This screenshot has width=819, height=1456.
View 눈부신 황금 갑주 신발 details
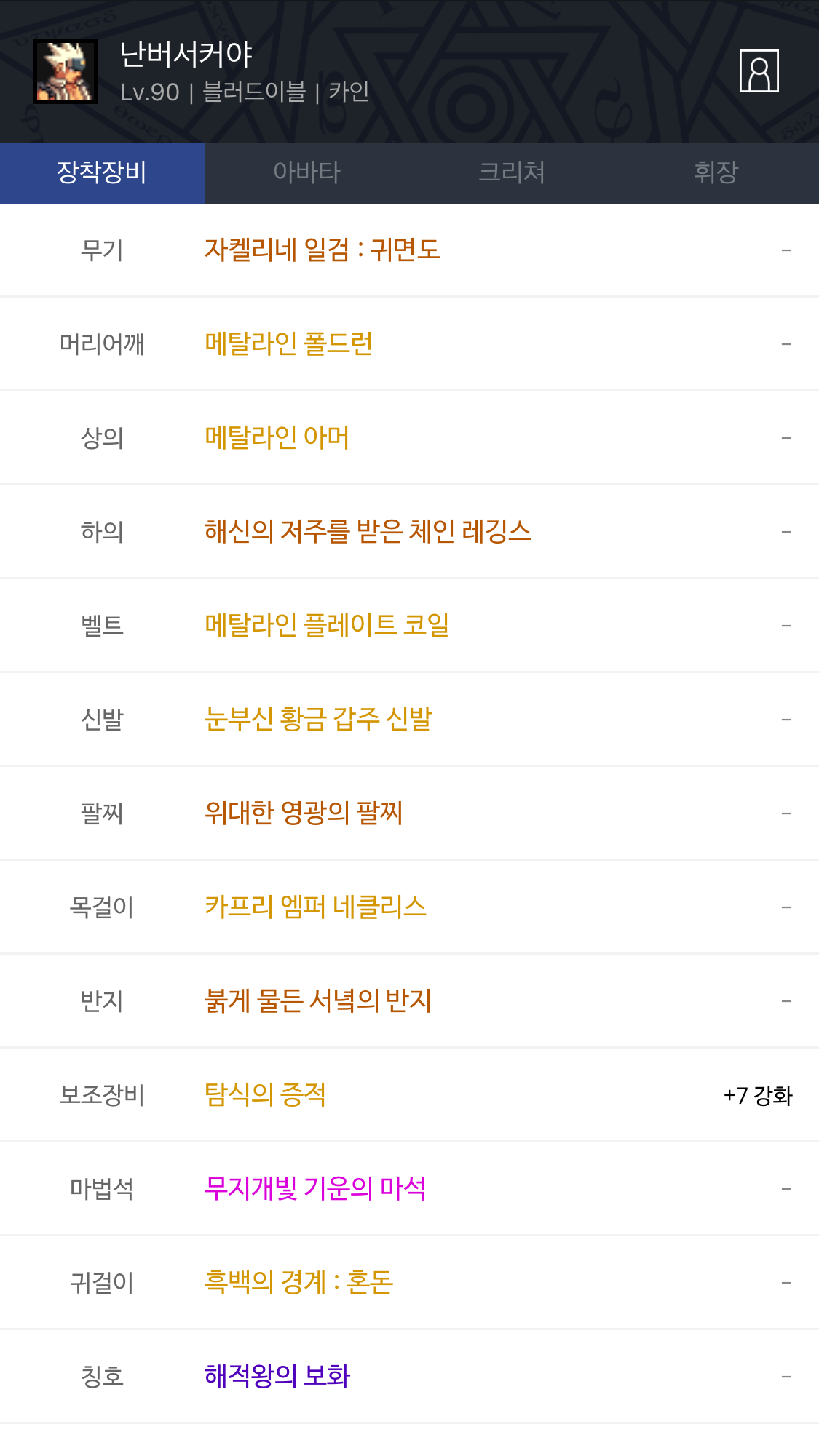pos(318,720)
